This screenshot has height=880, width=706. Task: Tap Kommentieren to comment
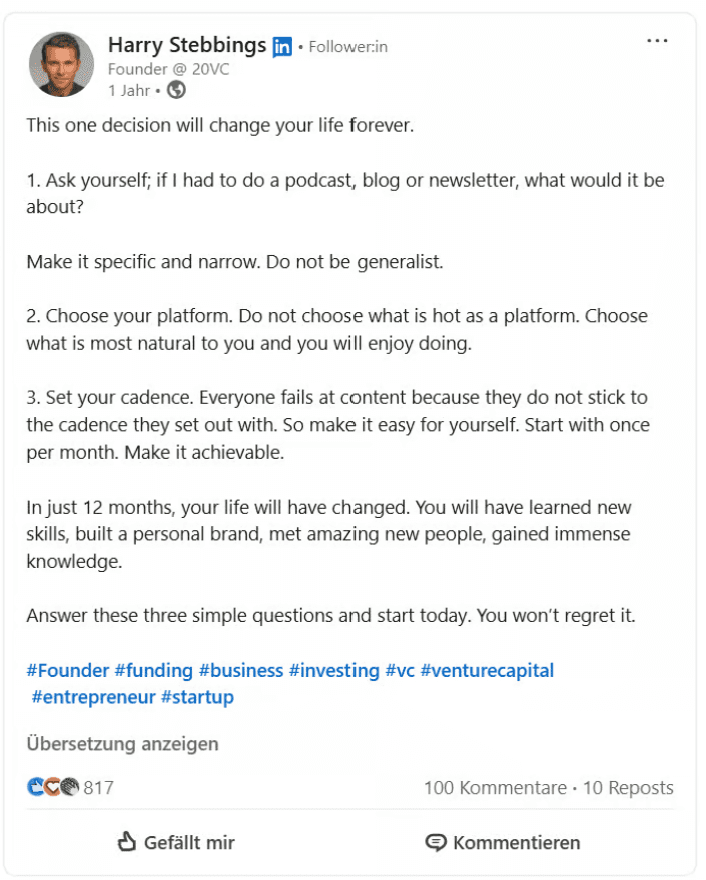coord(503,842)
